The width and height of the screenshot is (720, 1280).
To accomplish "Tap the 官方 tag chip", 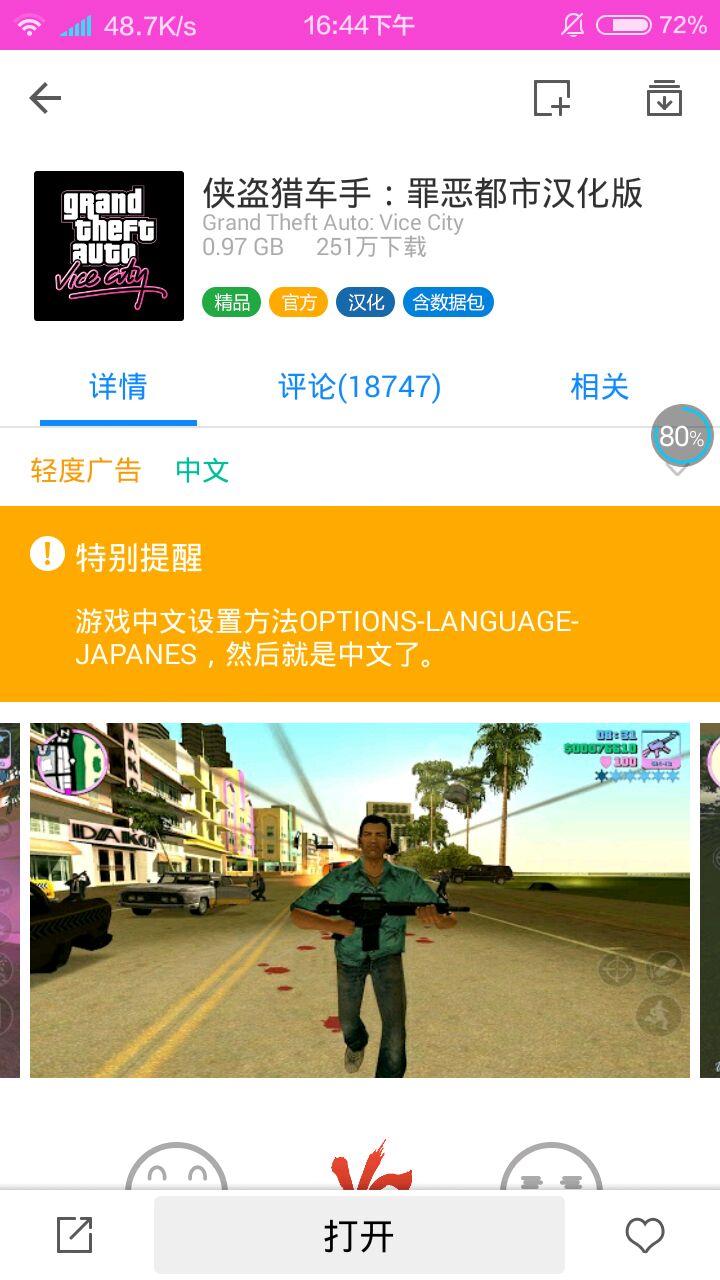I will click(298, 302).
